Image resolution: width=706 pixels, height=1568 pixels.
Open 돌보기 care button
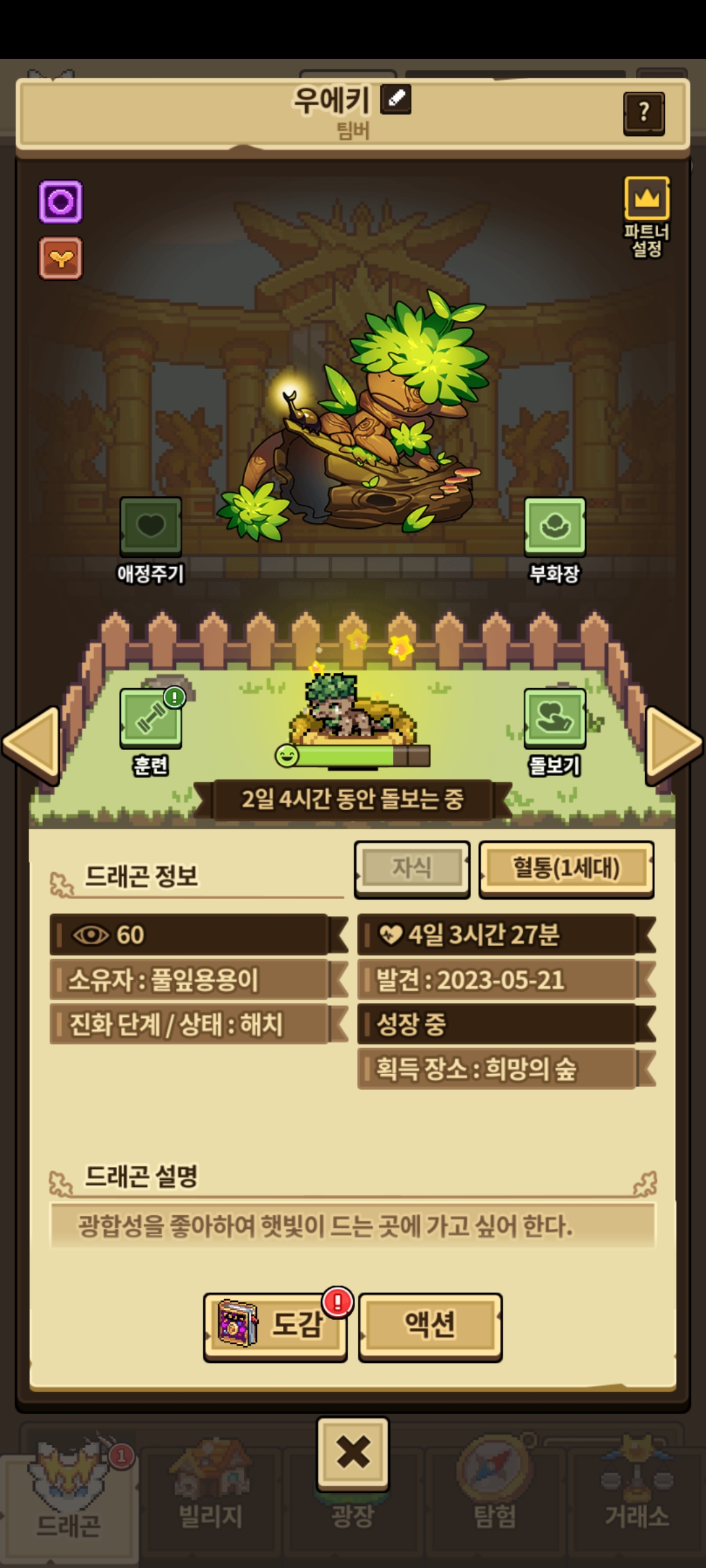pyautogui.click(x=554, y=719)
